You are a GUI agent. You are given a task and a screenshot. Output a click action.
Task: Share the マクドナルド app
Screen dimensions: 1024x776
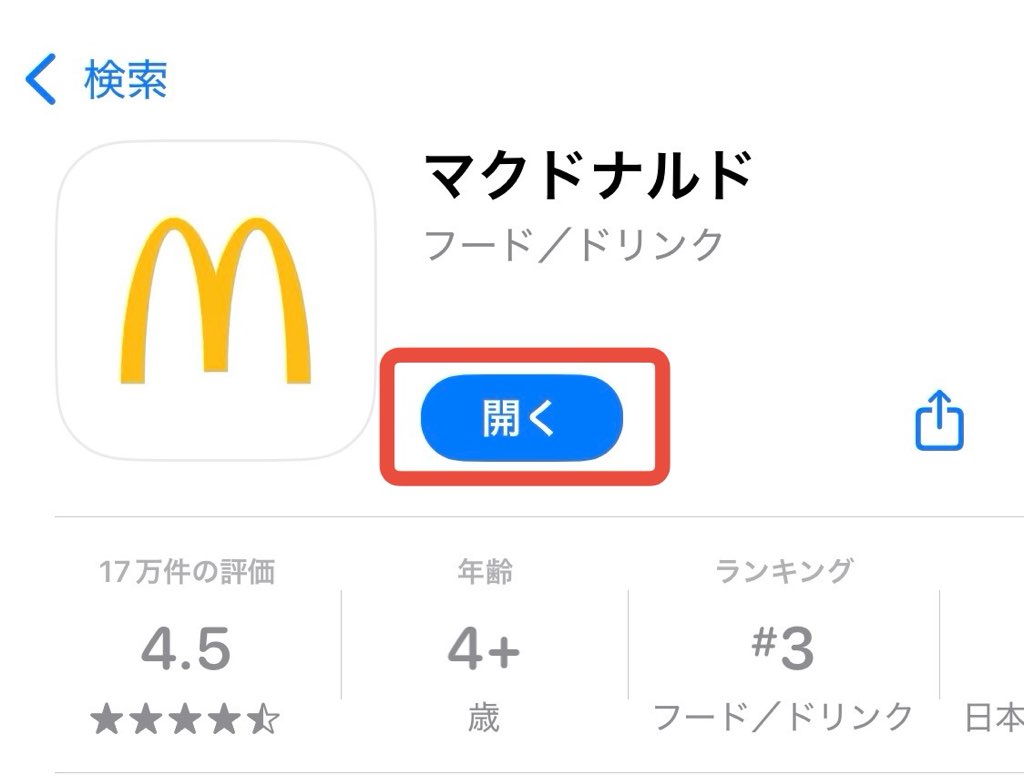tap(939, 419)
